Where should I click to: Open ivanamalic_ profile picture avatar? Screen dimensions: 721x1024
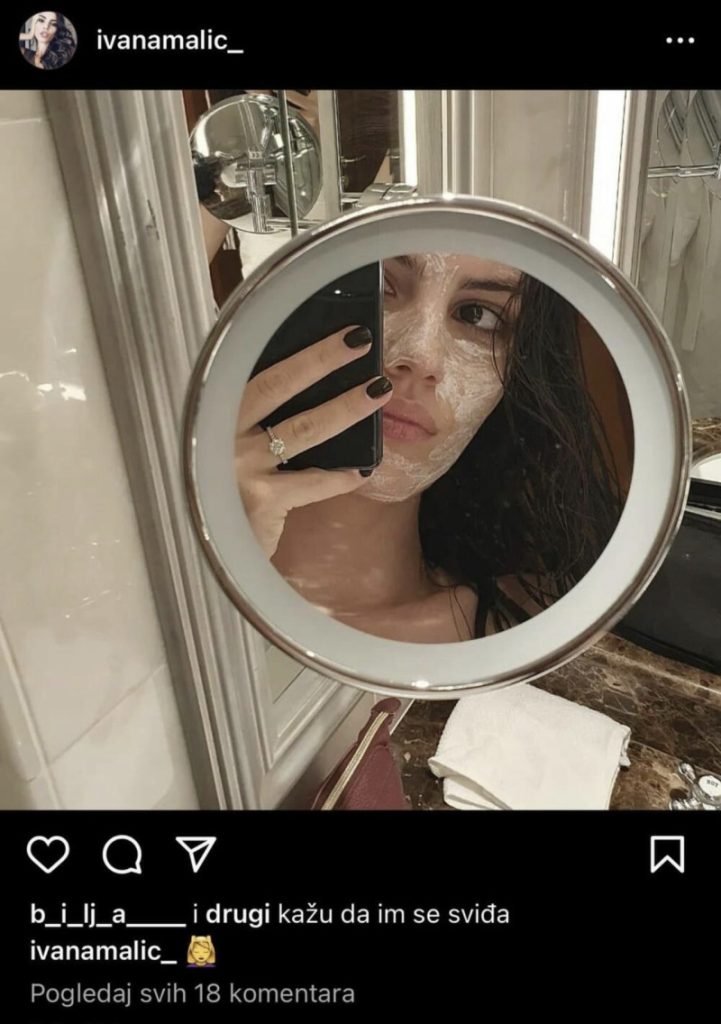click(x=47, y=40)
